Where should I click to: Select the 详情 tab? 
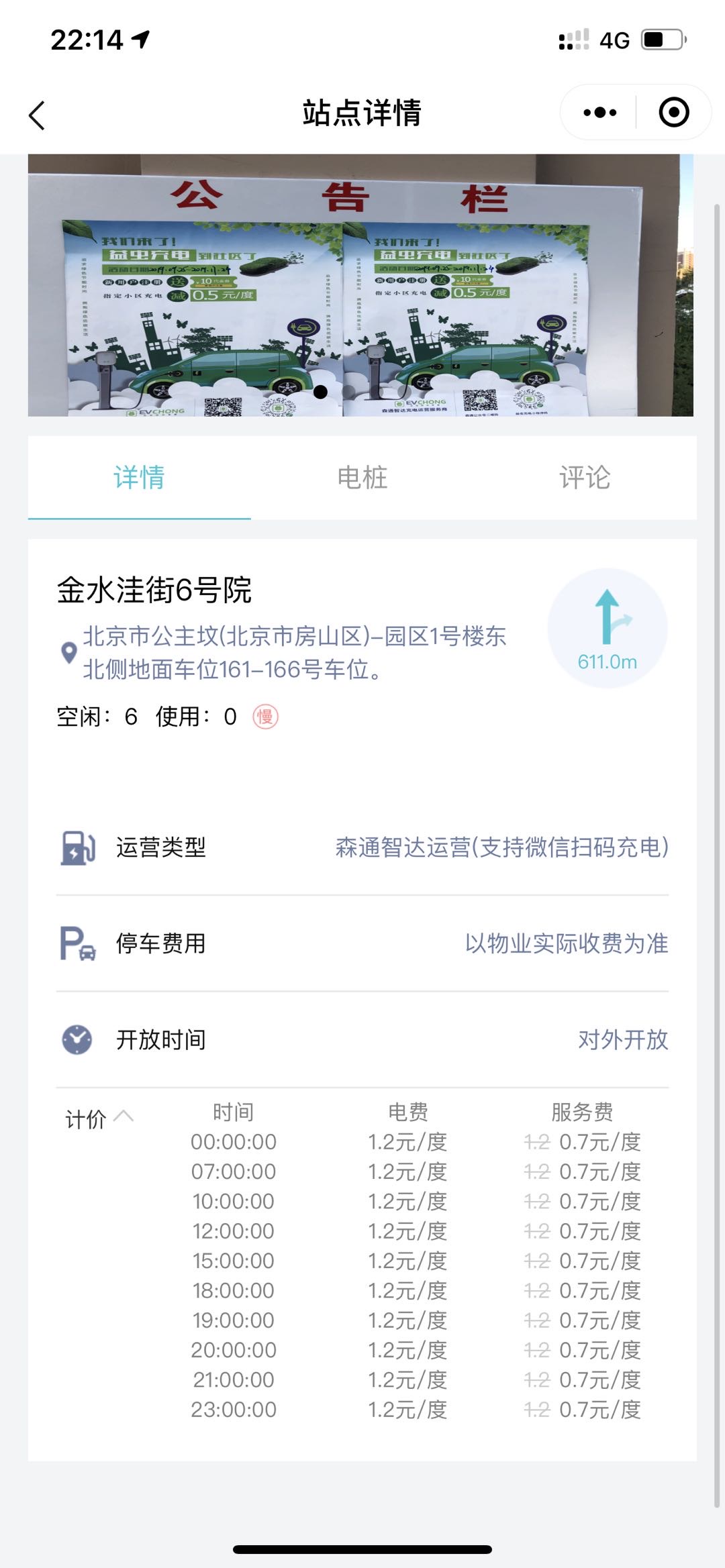point(139,478)
